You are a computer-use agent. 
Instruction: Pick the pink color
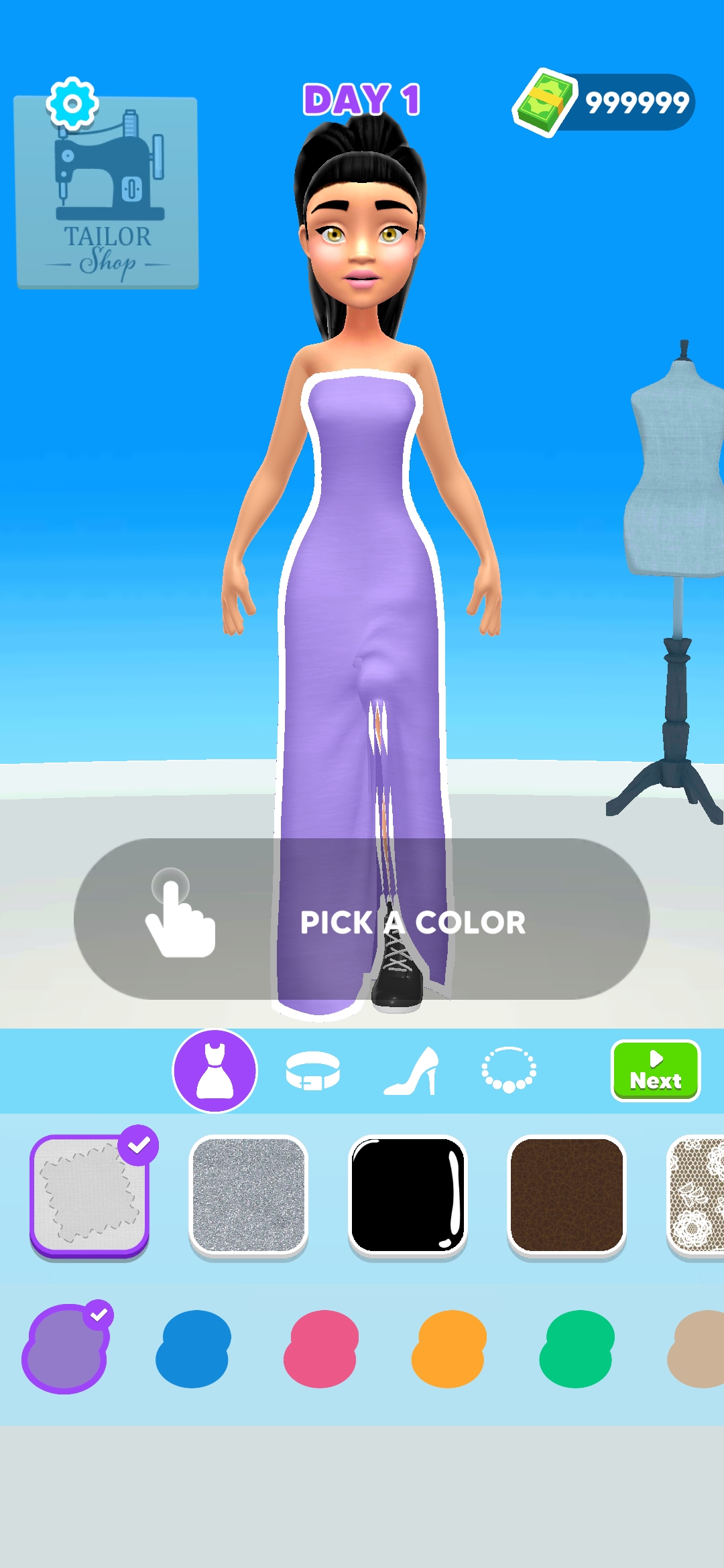pos(321,1349)
